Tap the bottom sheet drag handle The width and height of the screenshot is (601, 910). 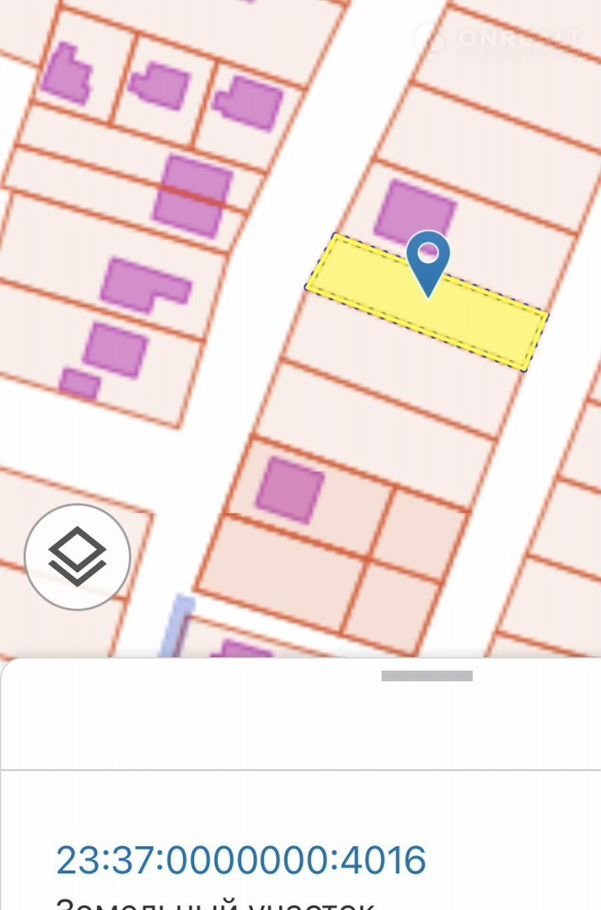pyautogui.click(x=427, y=676)
